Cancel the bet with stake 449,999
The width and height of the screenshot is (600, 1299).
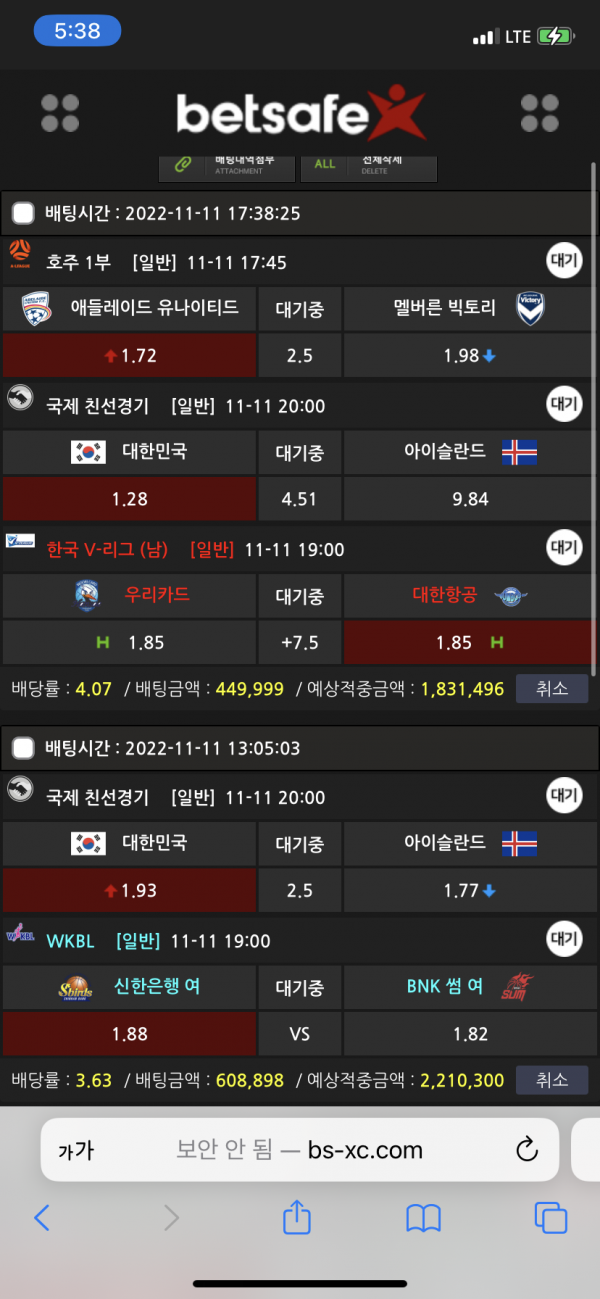[x=551, y=688]
